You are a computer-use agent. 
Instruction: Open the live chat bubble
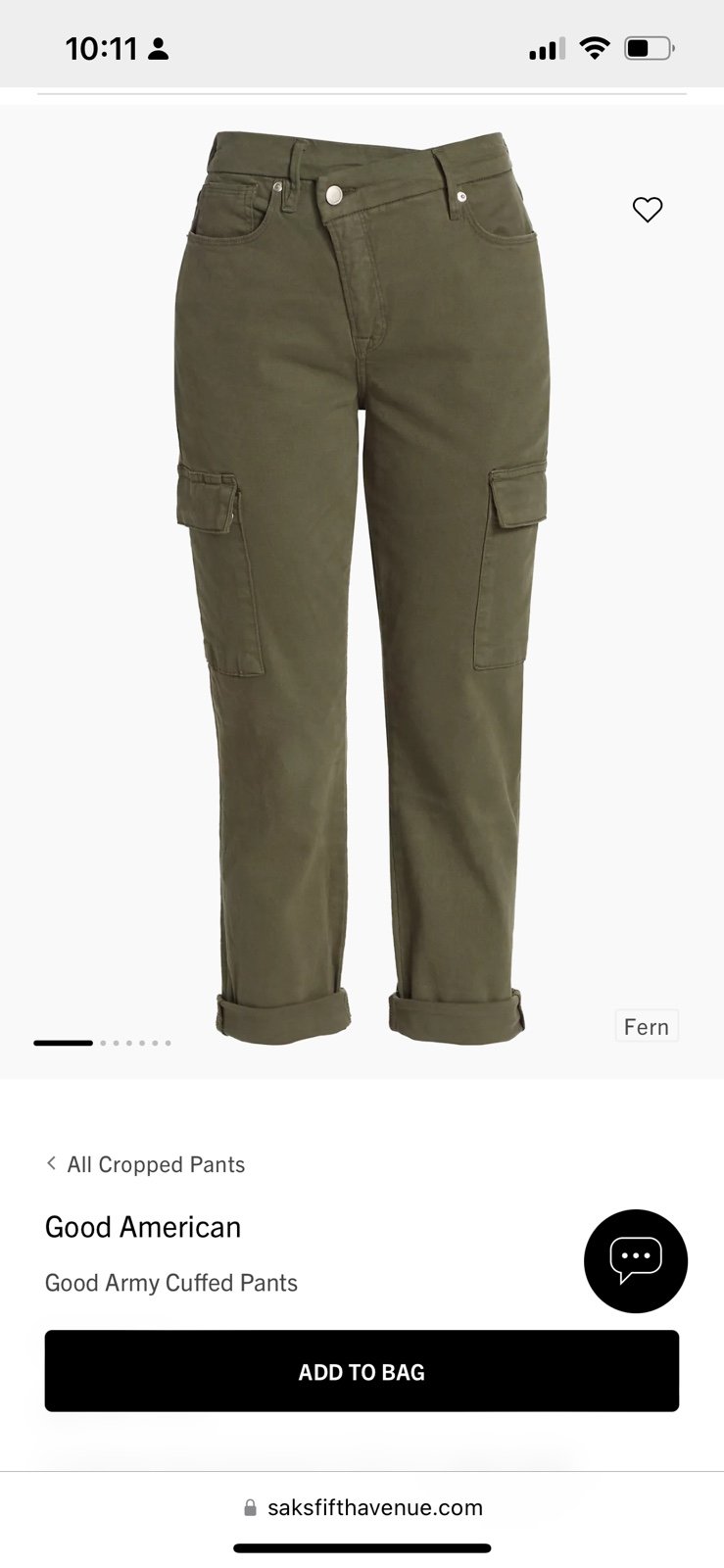(x=636, y=1261)
